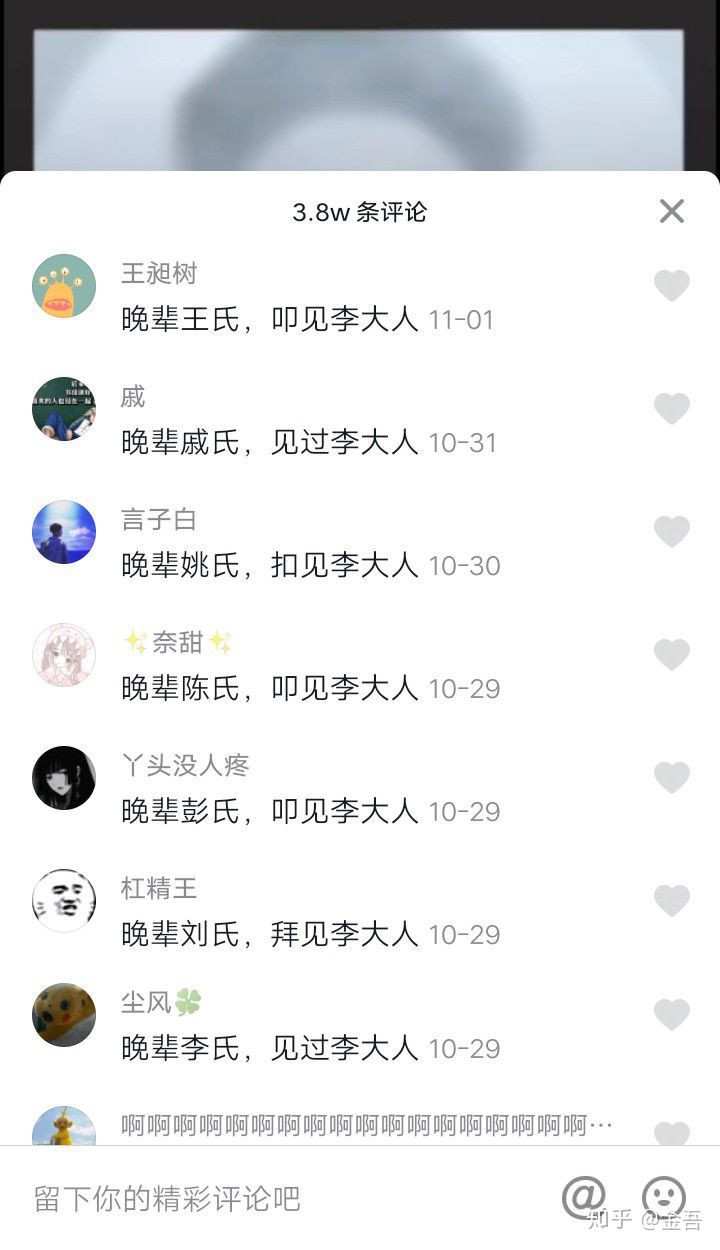Reply to the comment 晚辈陈氏,叩见李大人
The height and width of the screenshot is (1250, 720).
tap(270, 688)
